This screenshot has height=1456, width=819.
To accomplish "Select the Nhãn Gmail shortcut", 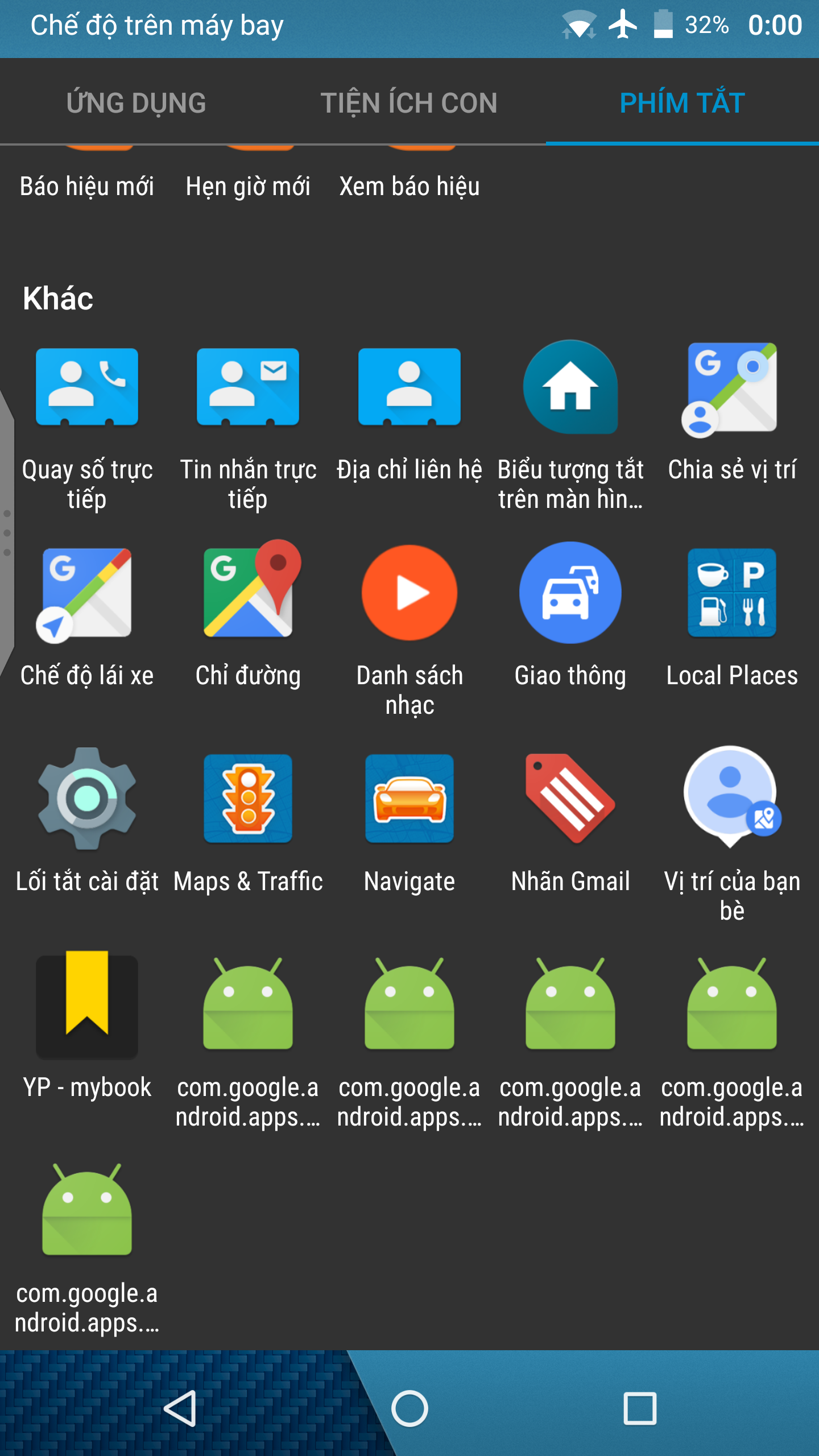I will (x=570, y=822).
